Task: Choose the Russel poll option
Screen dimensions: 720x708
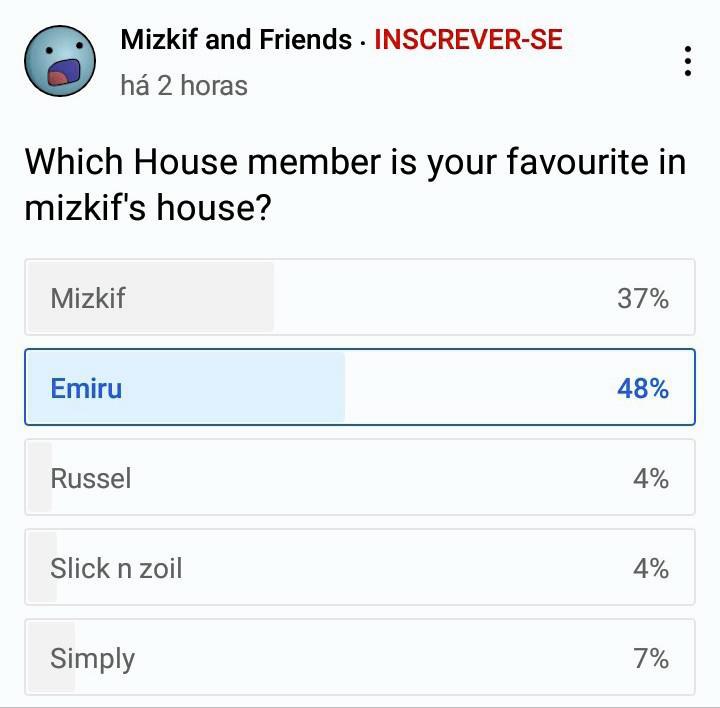Action: (x=359, y=477)
